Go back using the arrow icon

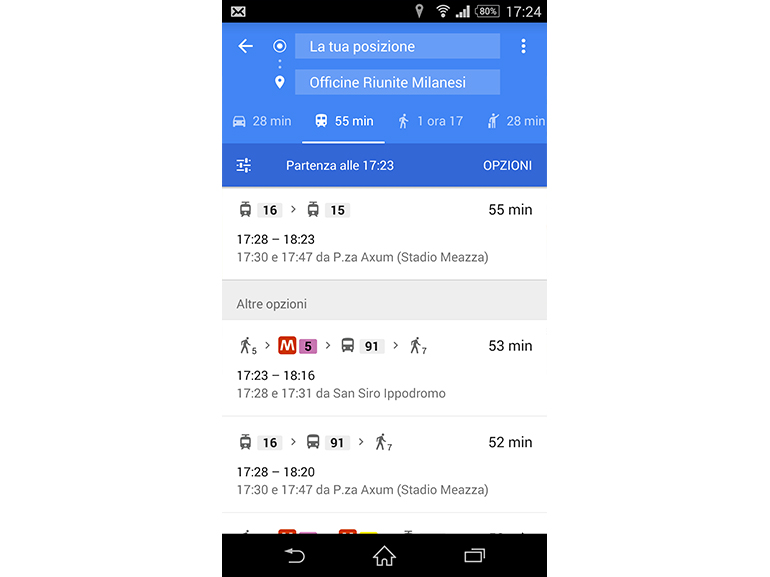246,46
